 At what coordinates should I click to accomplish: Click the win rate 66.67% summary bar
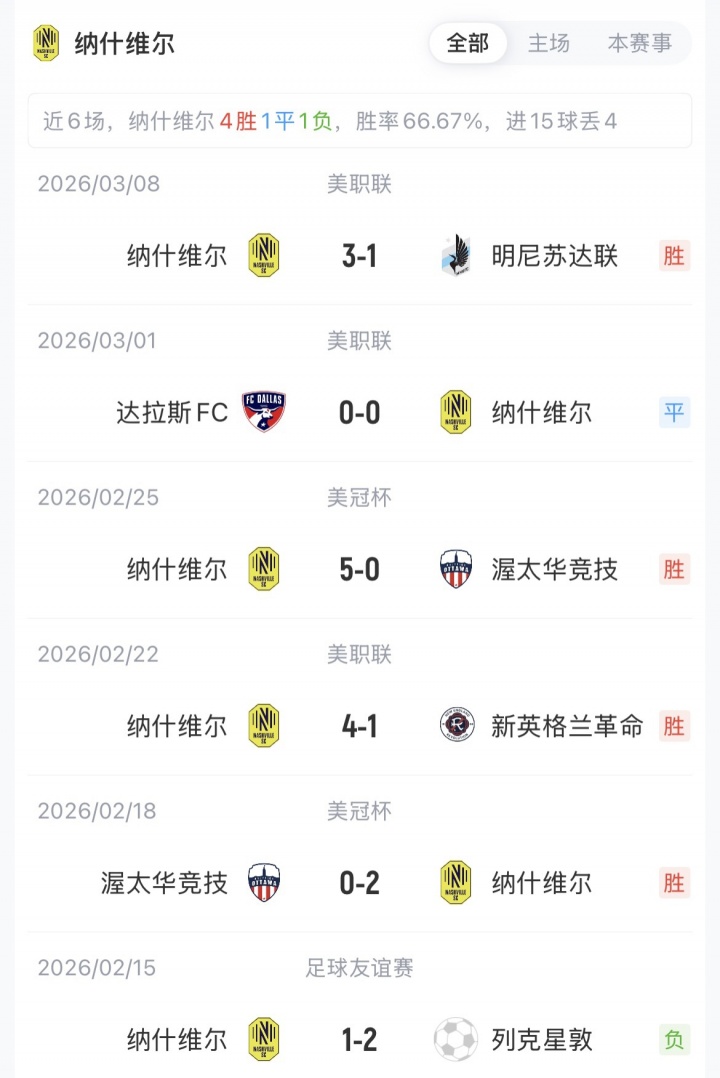(360, 117)
